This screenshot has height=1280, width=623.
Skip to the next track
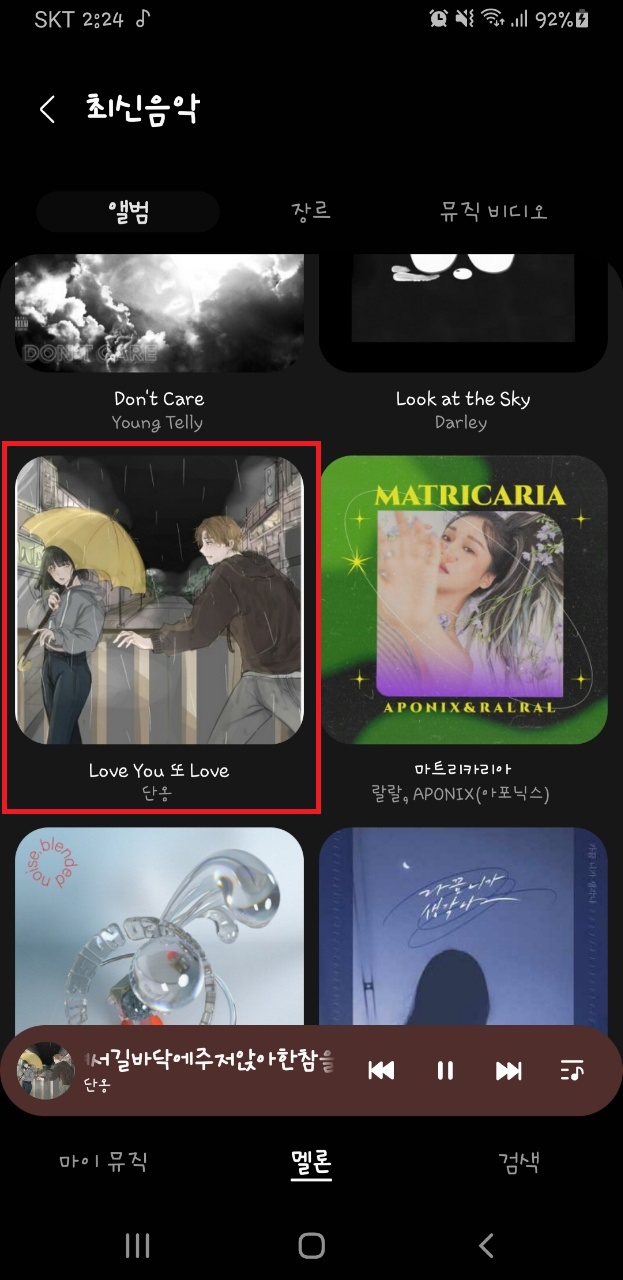click(508, 1071)
